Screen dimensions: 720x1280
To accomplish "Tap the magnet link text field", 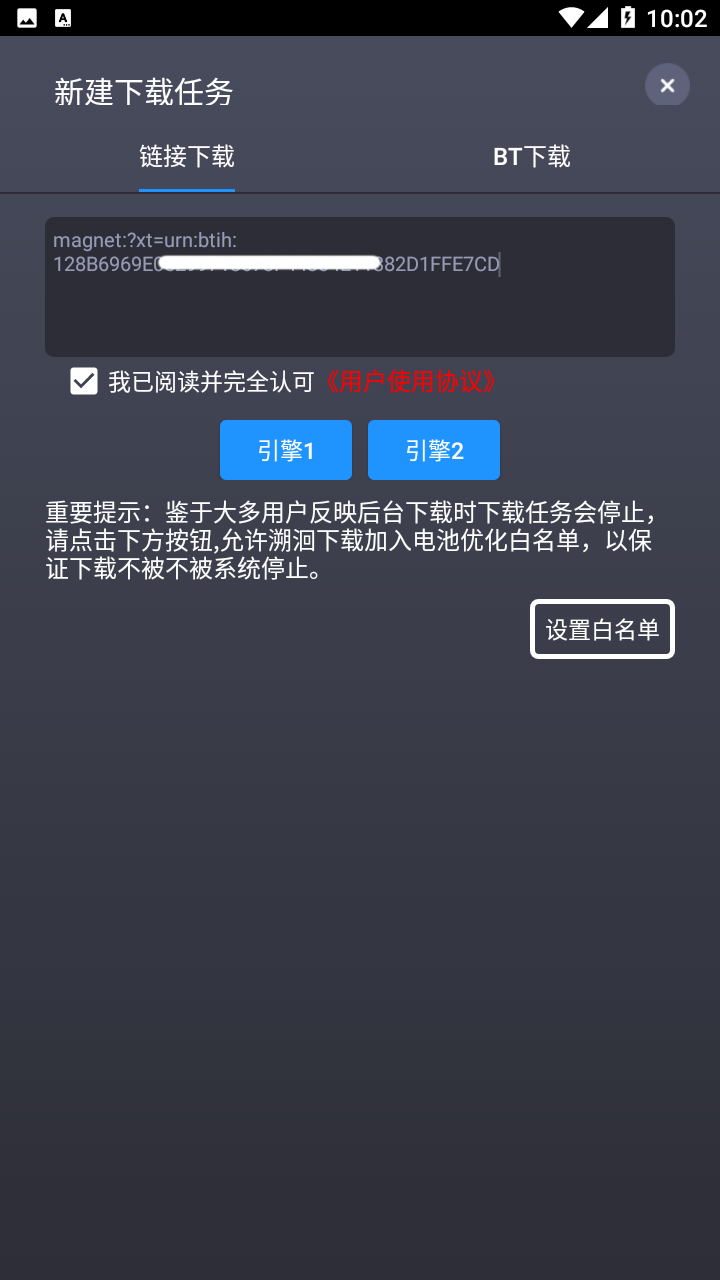I will 360,287.
